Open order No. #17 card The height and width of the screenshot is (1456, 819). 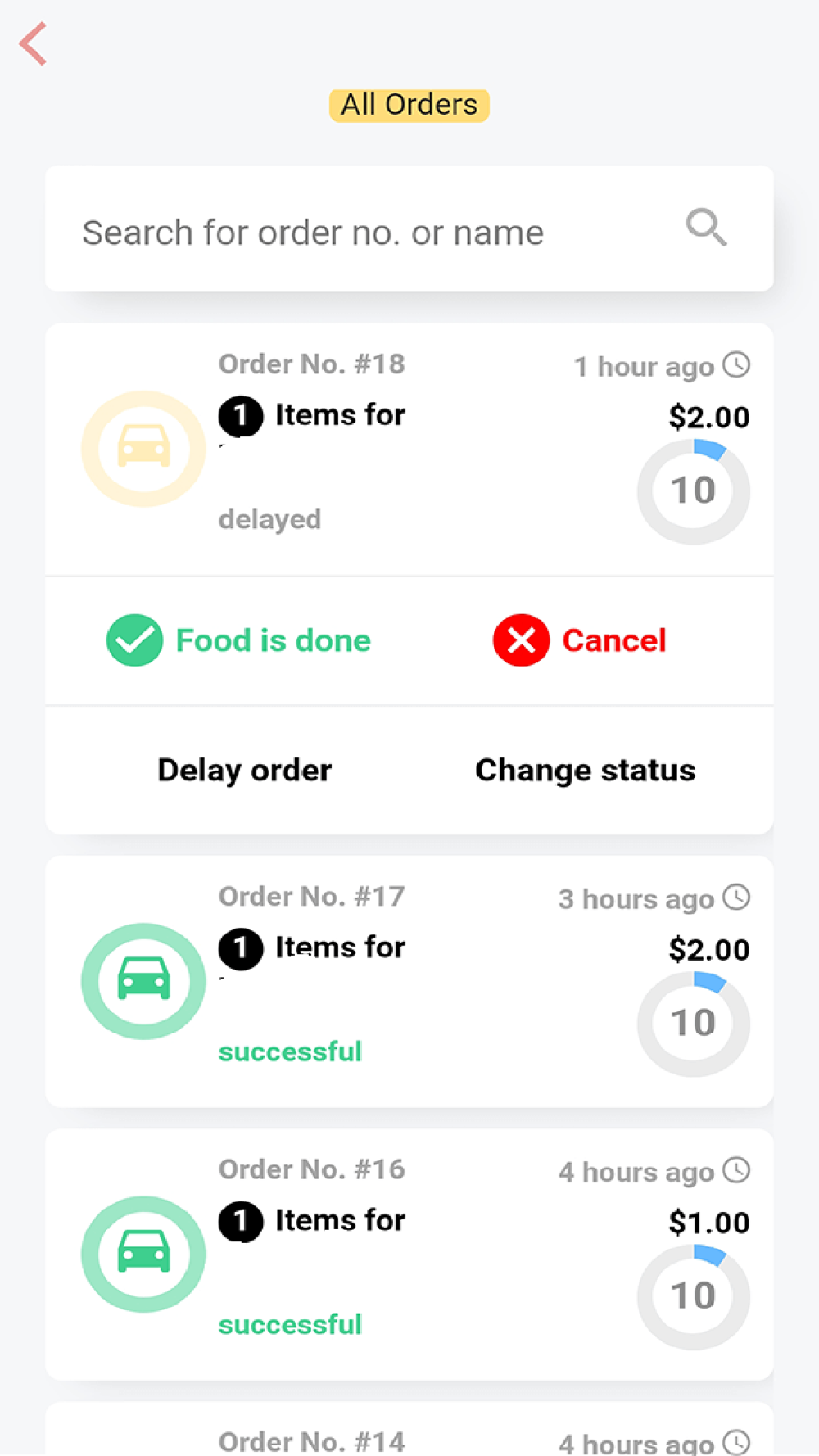click(x=409, y=981)
